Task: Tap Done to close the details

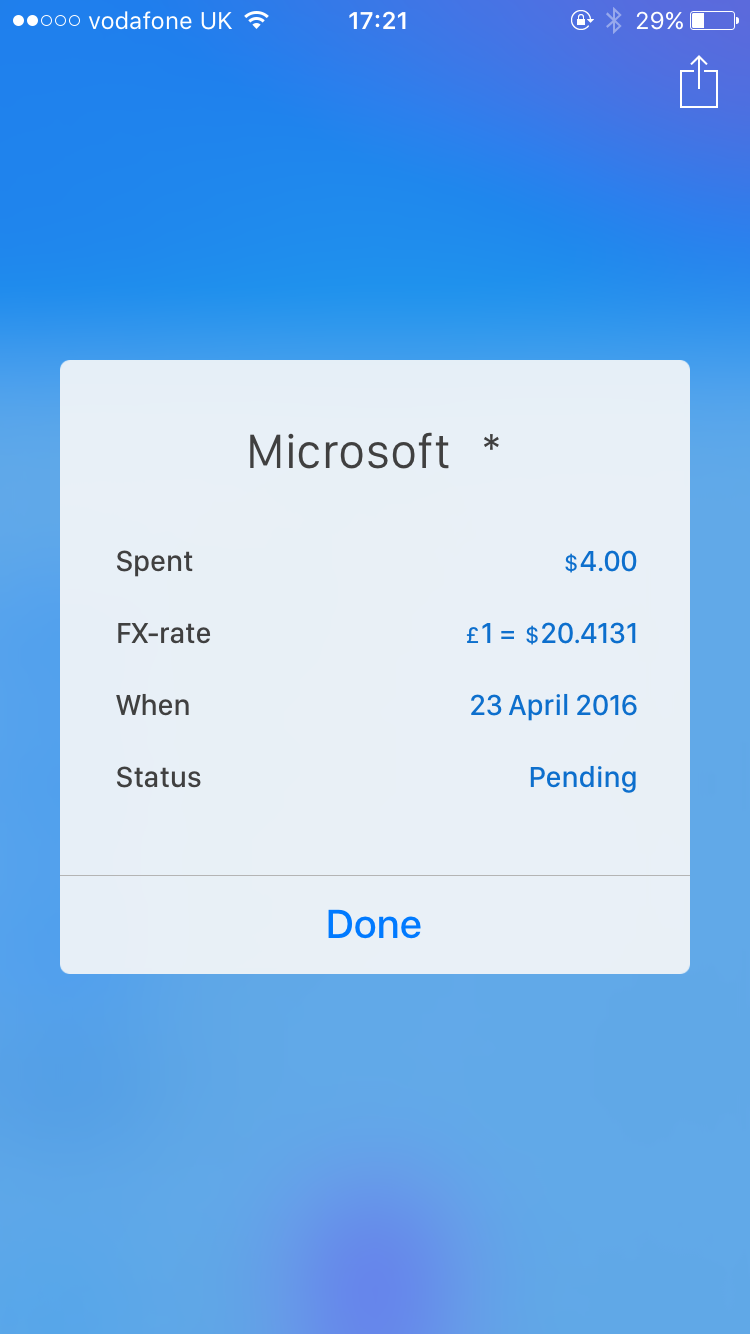Action: 374,924
